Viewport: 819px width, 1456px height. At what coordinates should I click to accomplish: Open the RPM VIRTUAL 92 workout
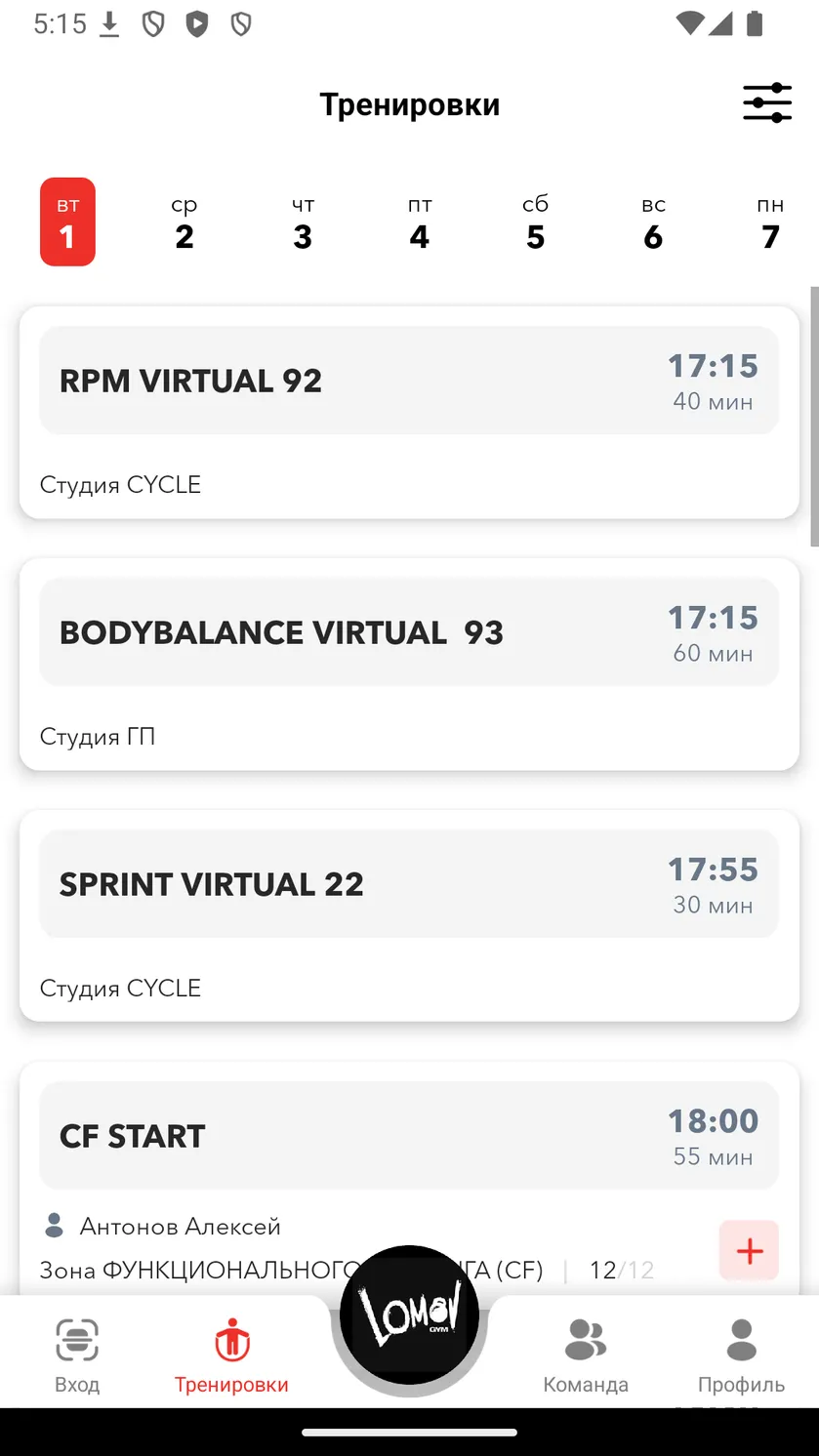pos(409,412)
